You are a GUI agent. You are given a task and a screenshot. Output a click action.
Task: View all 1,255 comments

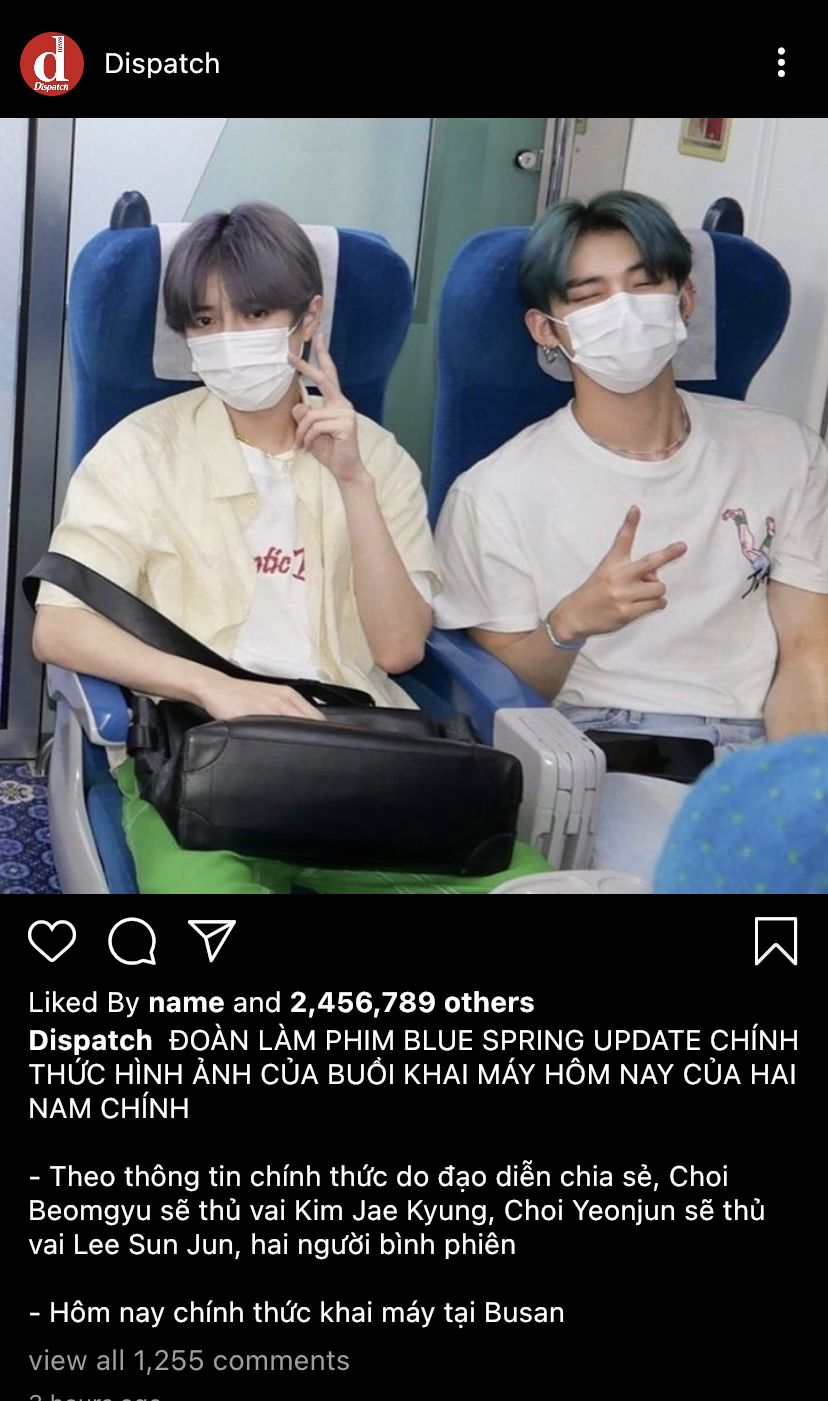coord(189,1360)
